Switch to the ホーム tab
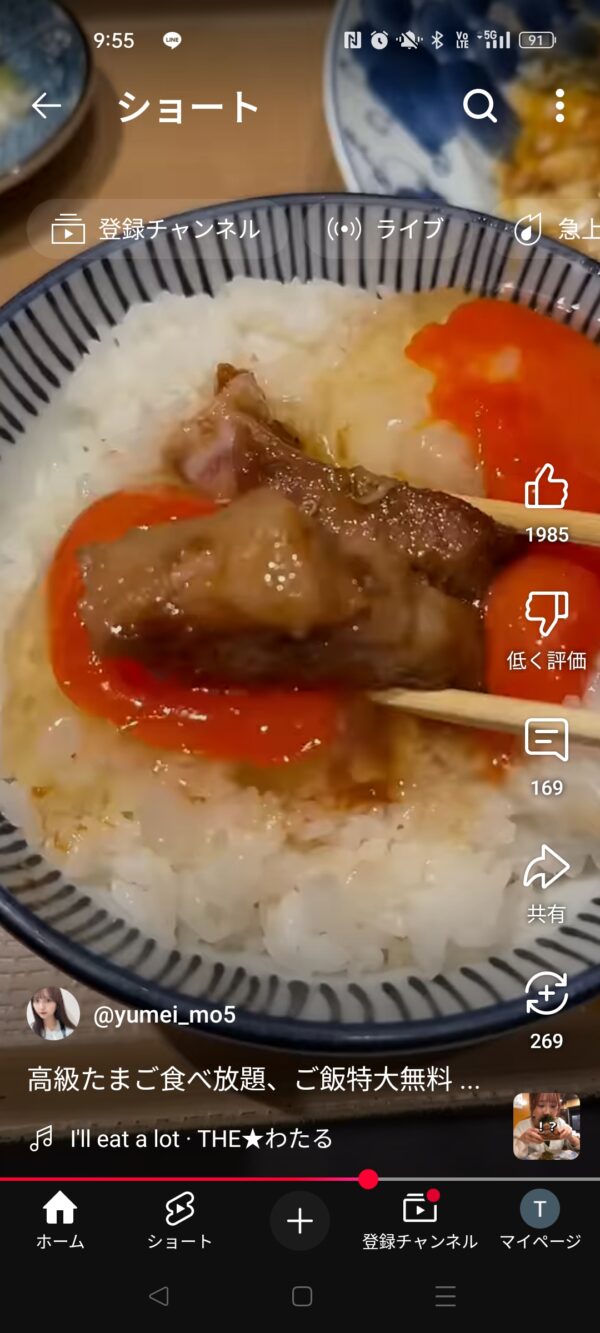 [x=60, y=1221]
